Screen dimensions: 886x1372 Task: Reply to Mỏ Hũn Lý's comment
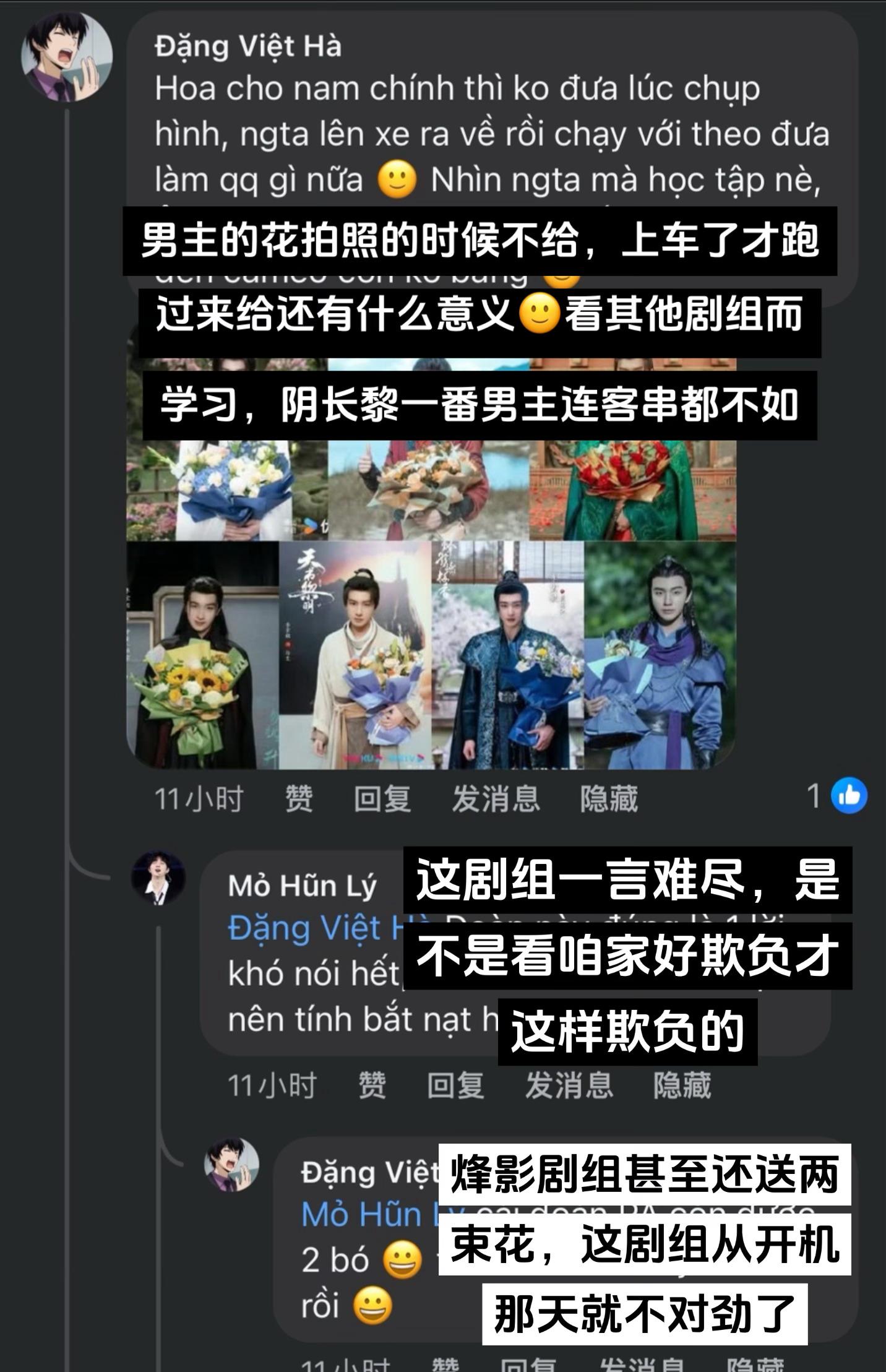pyautogui.click(x=455, y=1085)
